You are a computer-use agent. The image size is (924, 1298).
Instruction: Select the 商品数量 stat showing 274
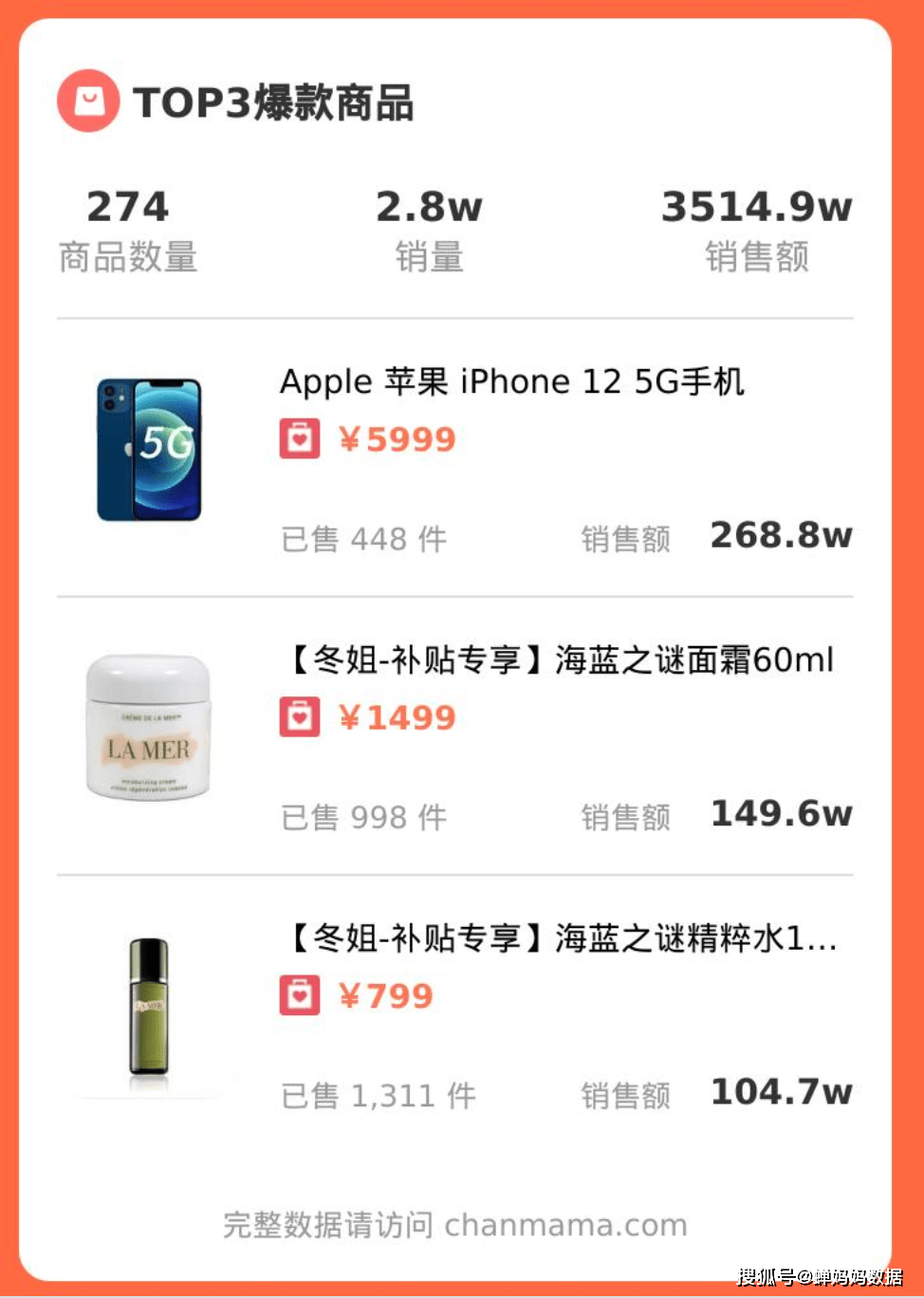(129, 207)
